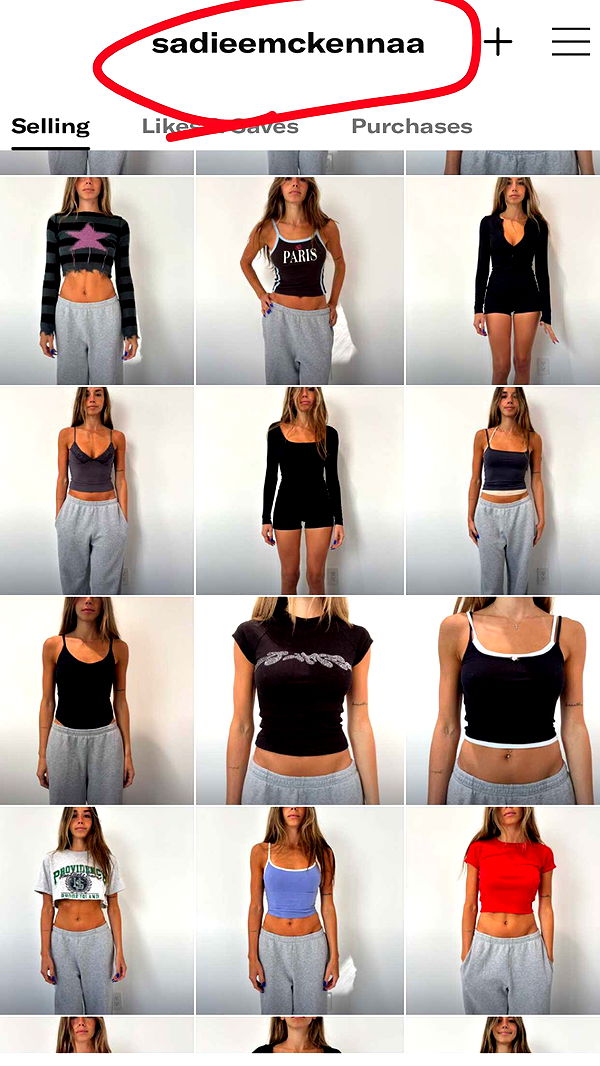Open the black long-sleeve V-neck romper listing
Image resolution: width=600 pixels, height=1066 pixels.
pos(502,281)
